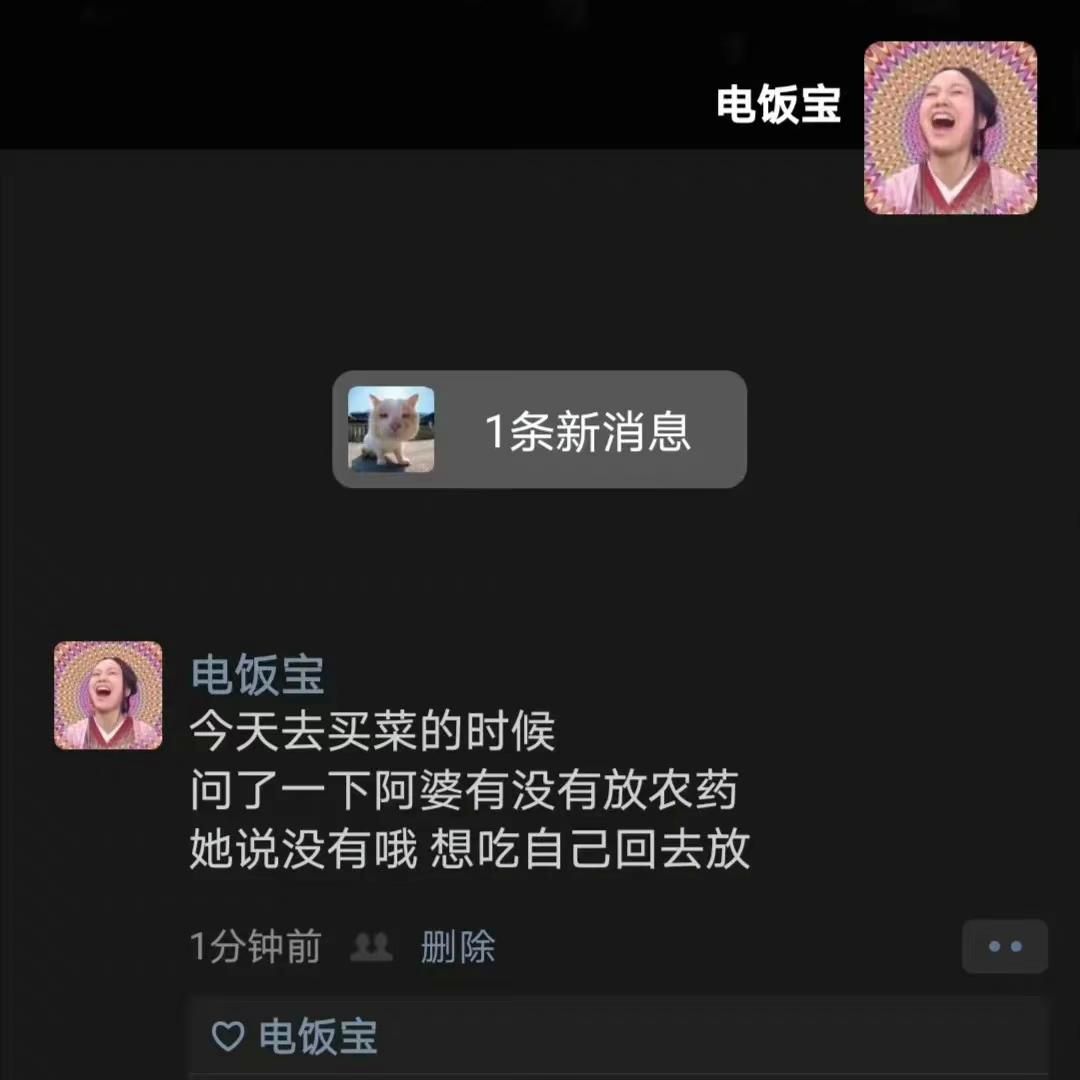The height and width of the screenshot is (1080, 1080).
Task: Open the 1条新消息 notification banner
Action: point(539,430)
